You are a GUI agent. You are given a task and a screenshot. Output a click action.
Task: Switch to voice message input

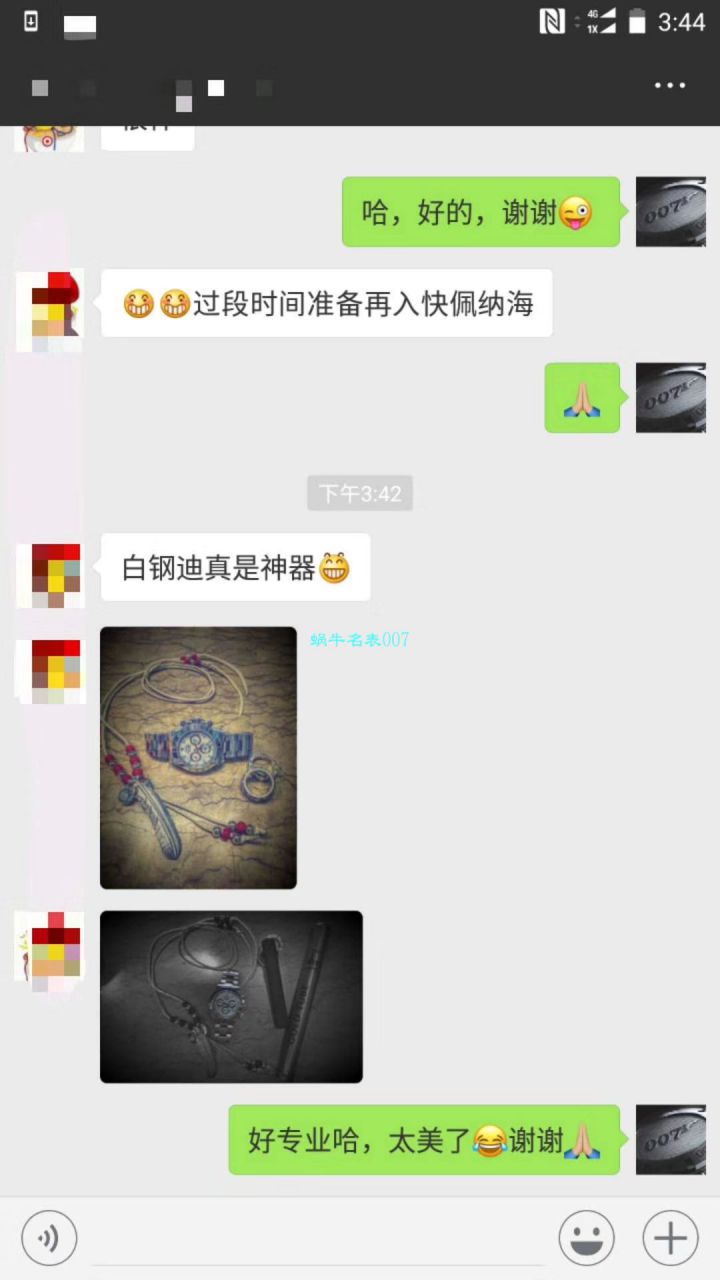(x=49, y=1238)
